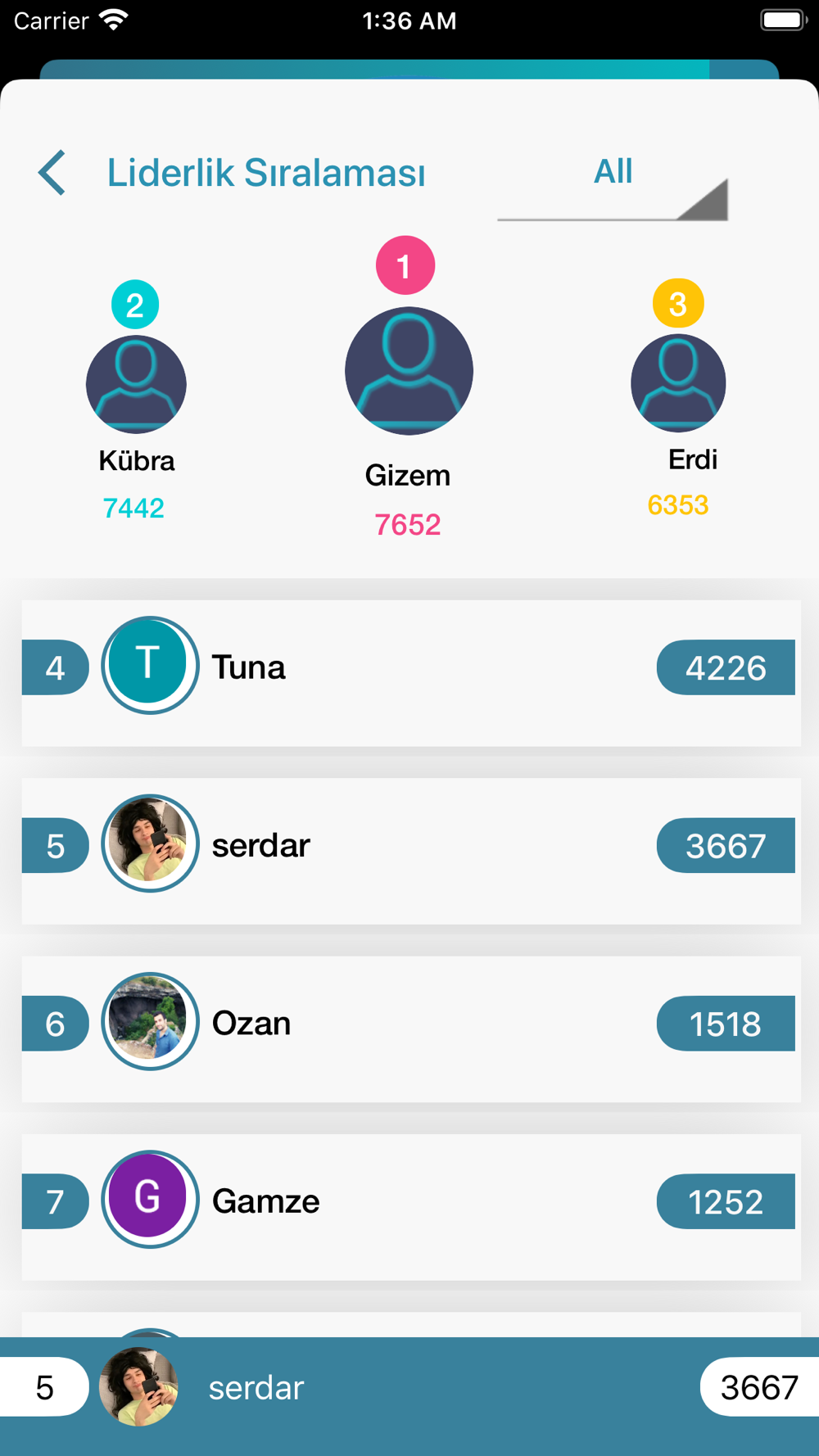The image size is (819, 1456).
Task: Go back from Liderlik Sıralaması
Action: click(x=52, y=173)
